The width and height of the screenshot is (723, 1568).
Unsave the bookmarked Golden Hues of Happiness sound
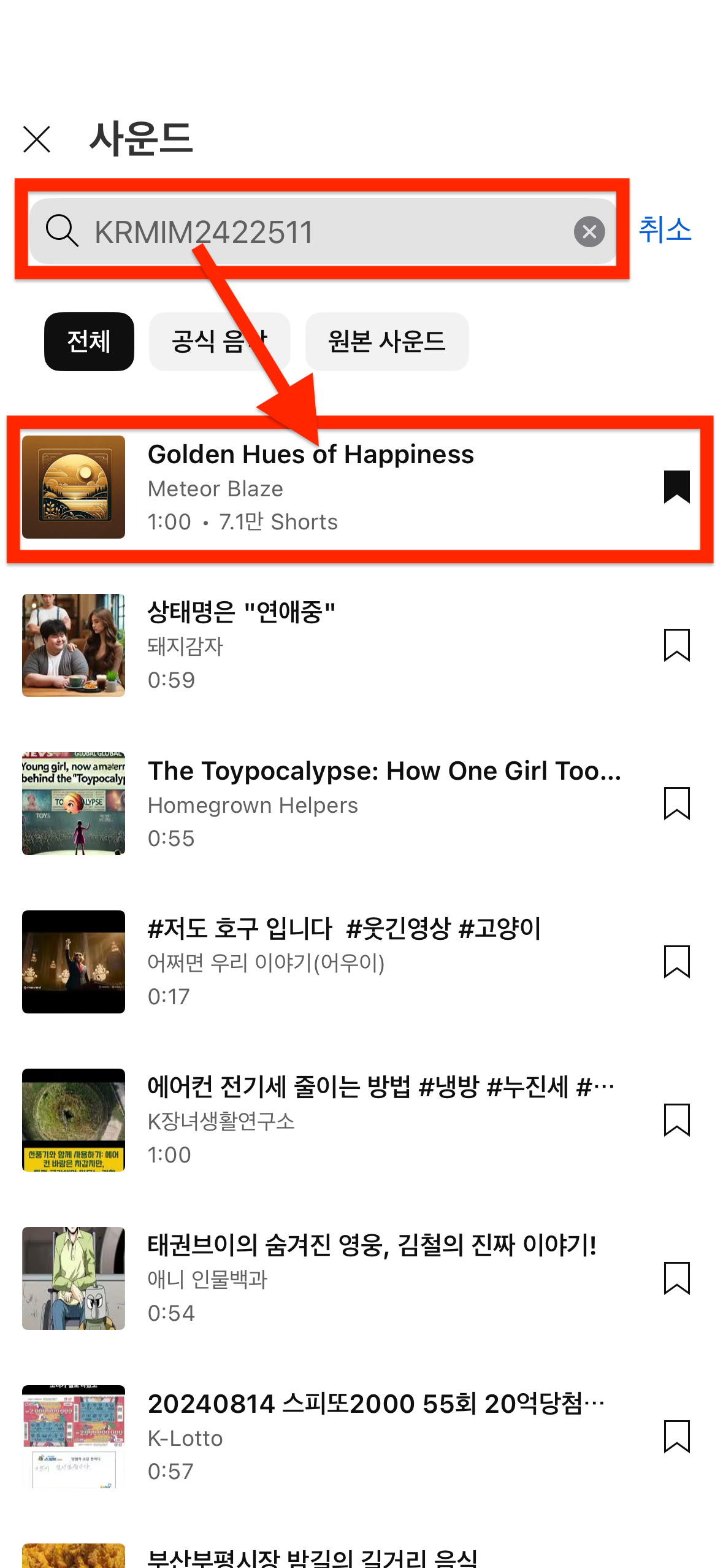pyautogui.click(x=676, y=488)
